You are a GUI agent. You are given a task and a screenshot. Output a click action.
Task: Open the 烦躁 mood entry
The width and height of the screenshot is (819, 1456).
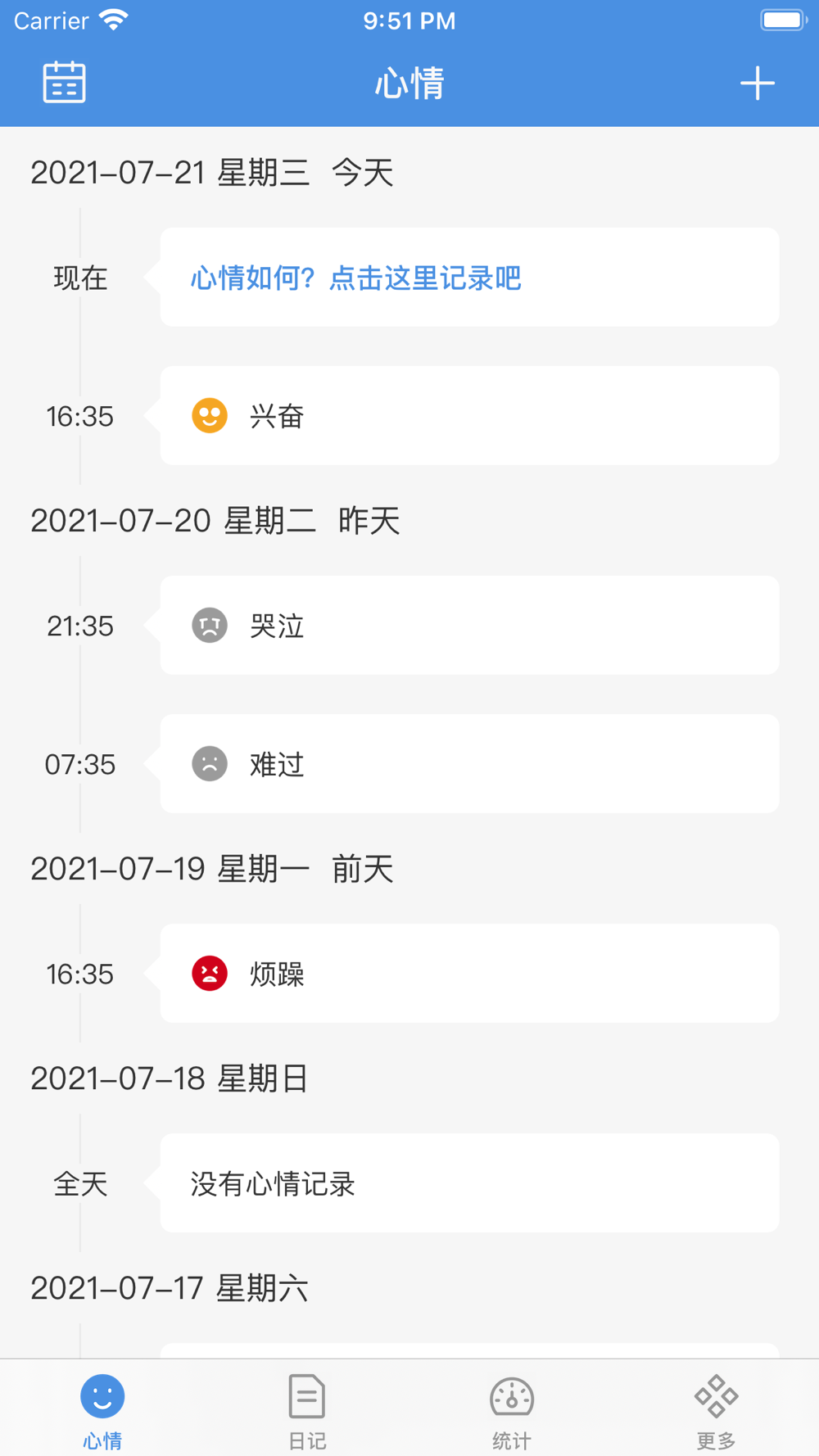469,974
